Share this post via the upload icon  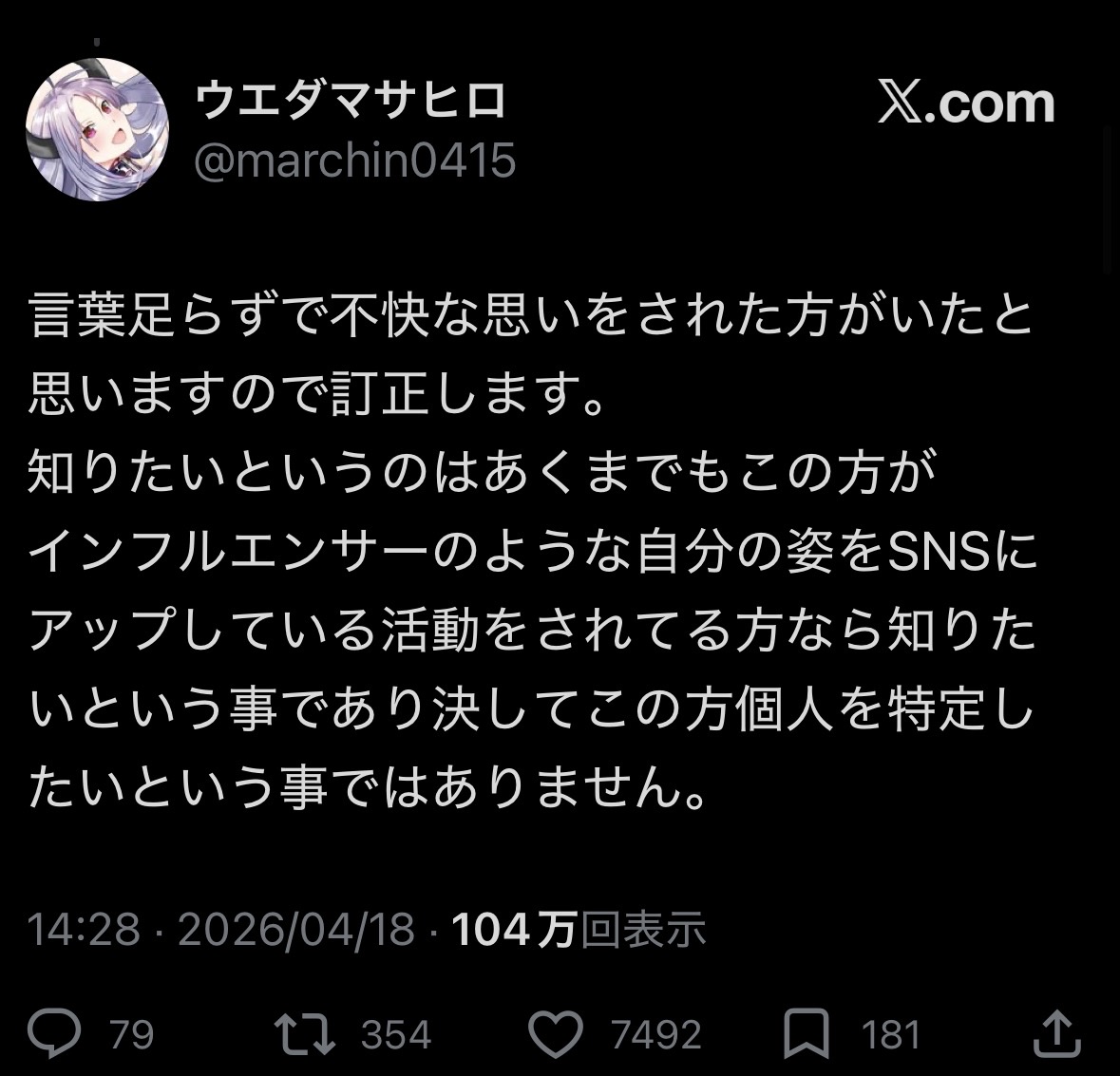[1056, 1033]
